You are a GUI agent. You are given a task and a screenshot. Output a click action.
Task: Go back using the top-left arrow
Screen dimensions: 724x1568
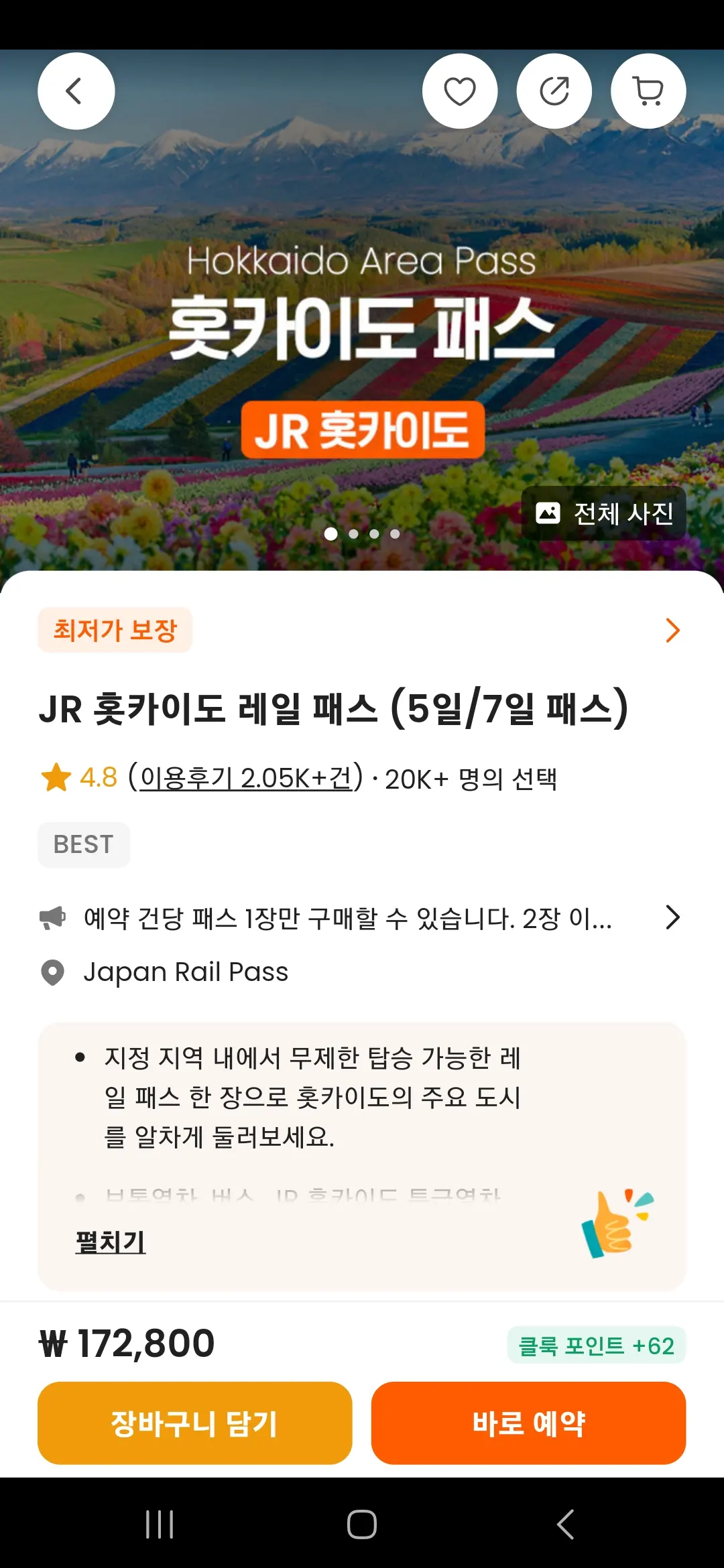[x=76, y=91]
